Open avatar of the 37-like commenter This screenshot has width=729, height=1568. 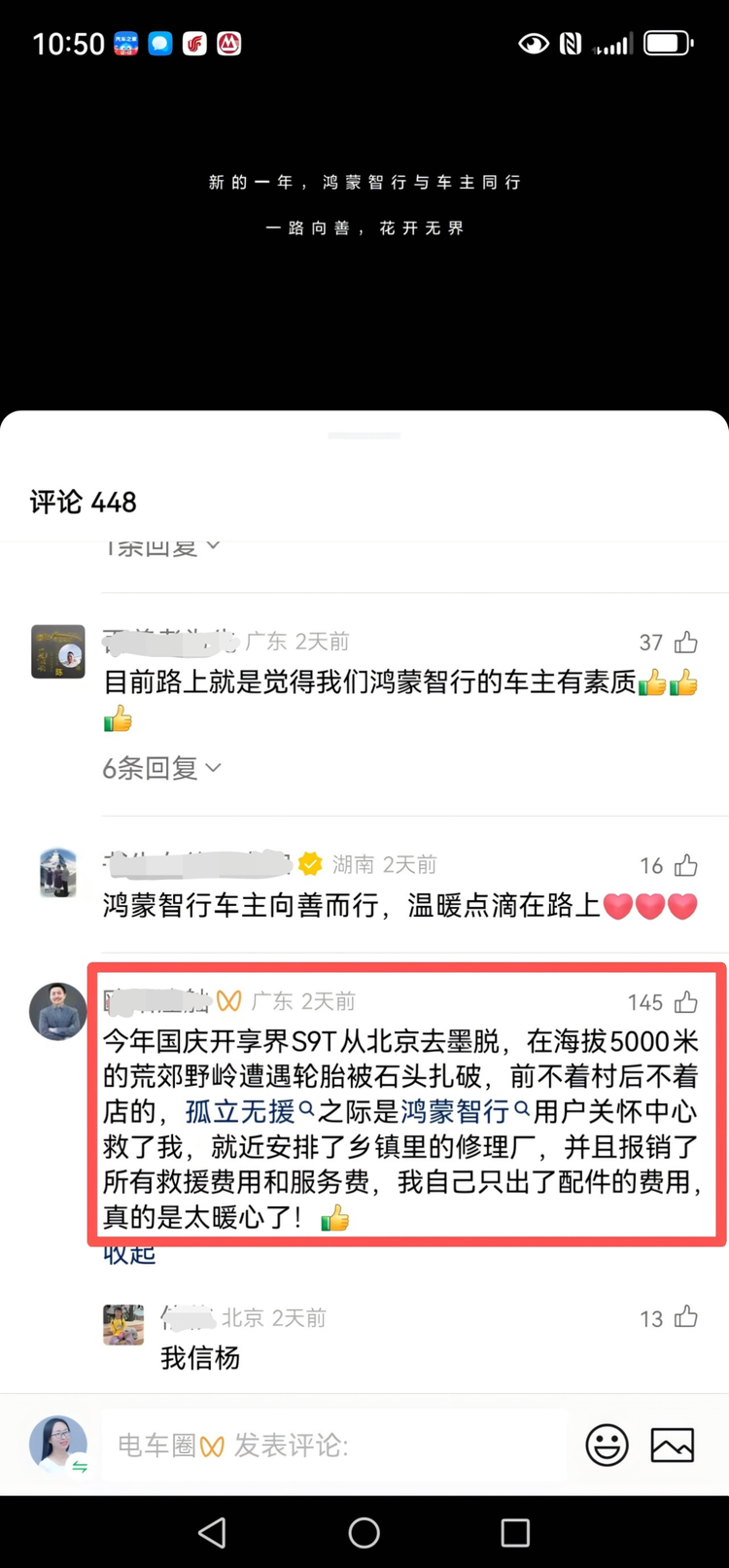58,651
